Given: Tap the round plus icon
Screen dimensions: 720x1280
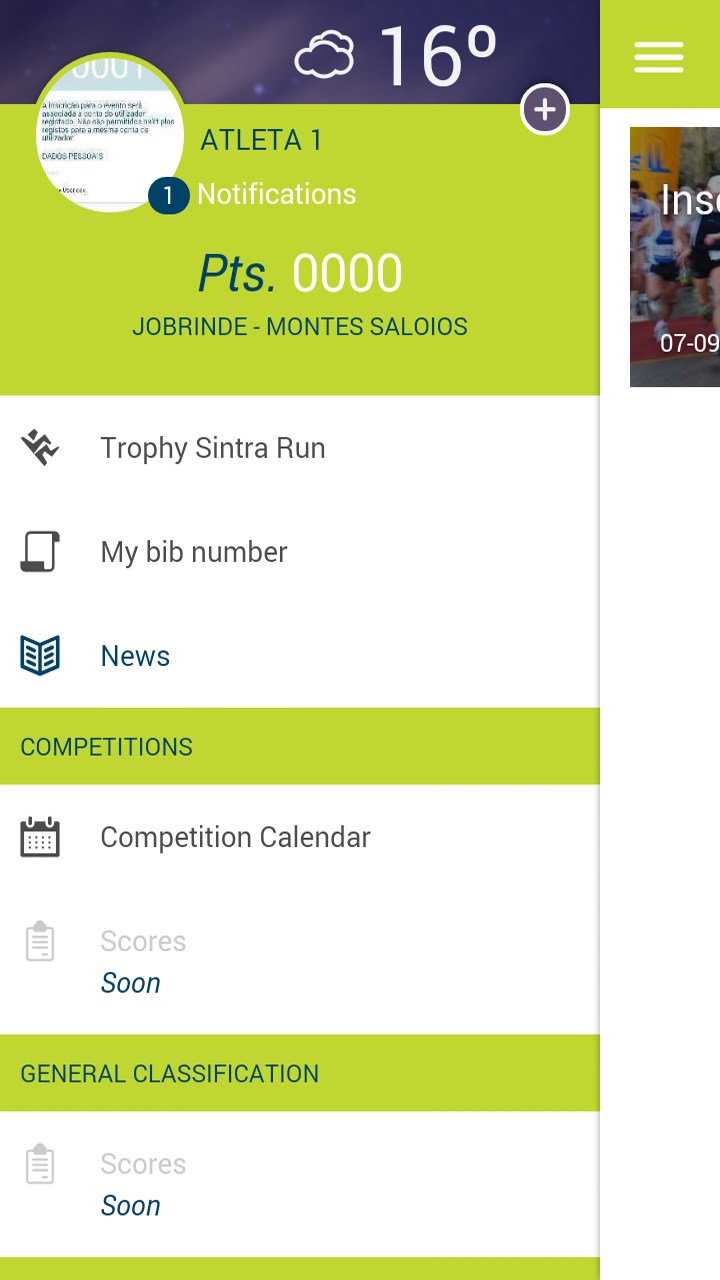Looking at the screenshot, I should (545, 109).
